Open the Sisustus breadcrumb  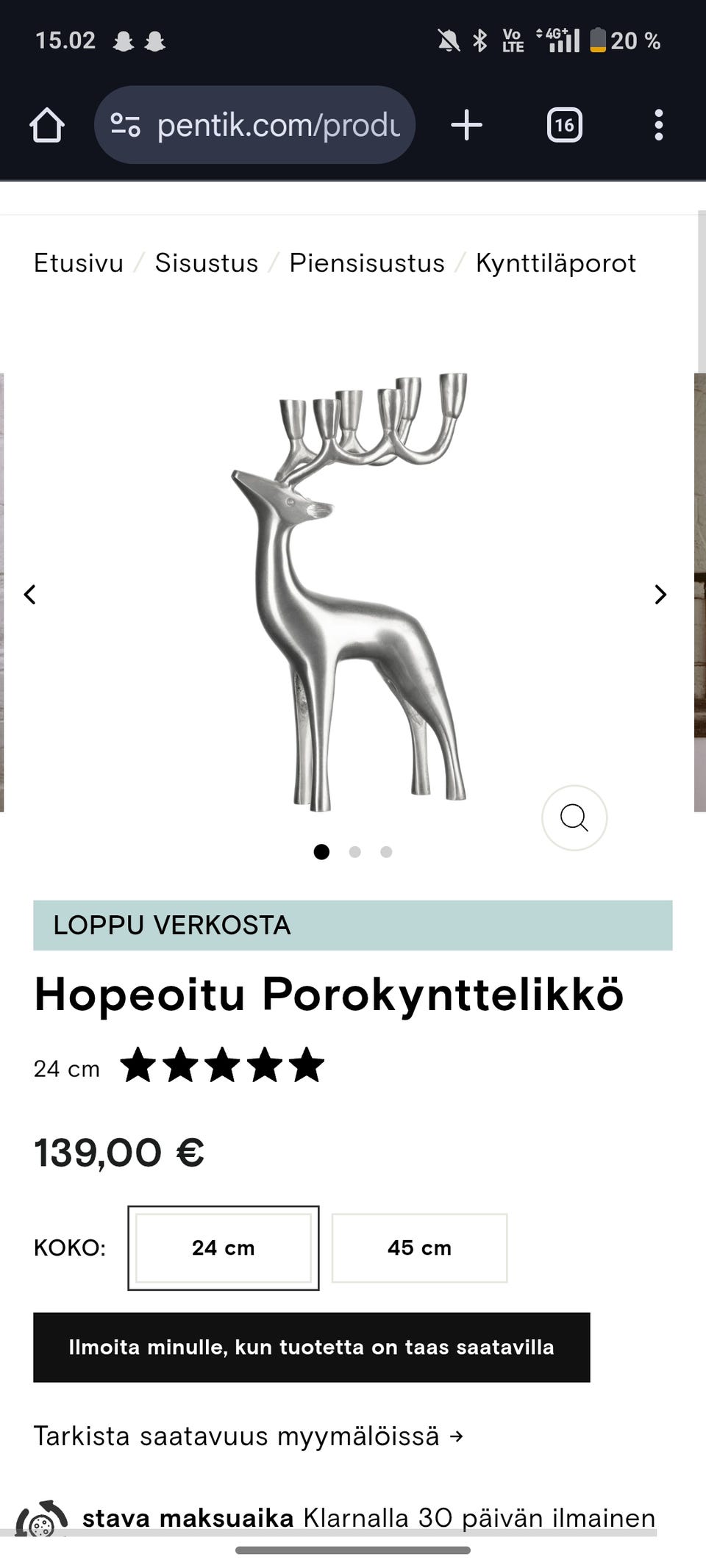pyautogui.click(x=207, y=263)
